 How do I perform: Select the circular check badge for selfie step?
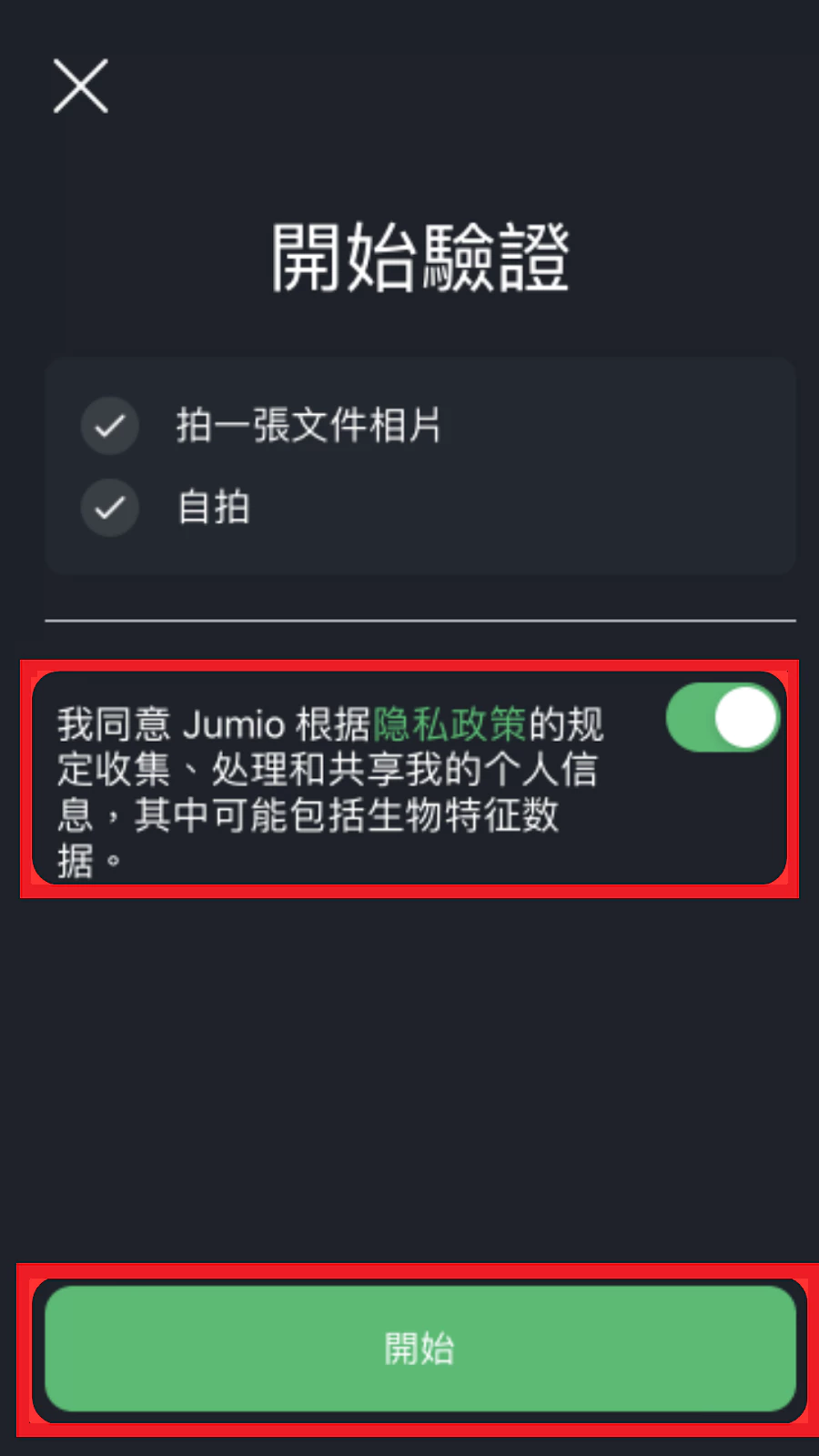tap(109, 508)
